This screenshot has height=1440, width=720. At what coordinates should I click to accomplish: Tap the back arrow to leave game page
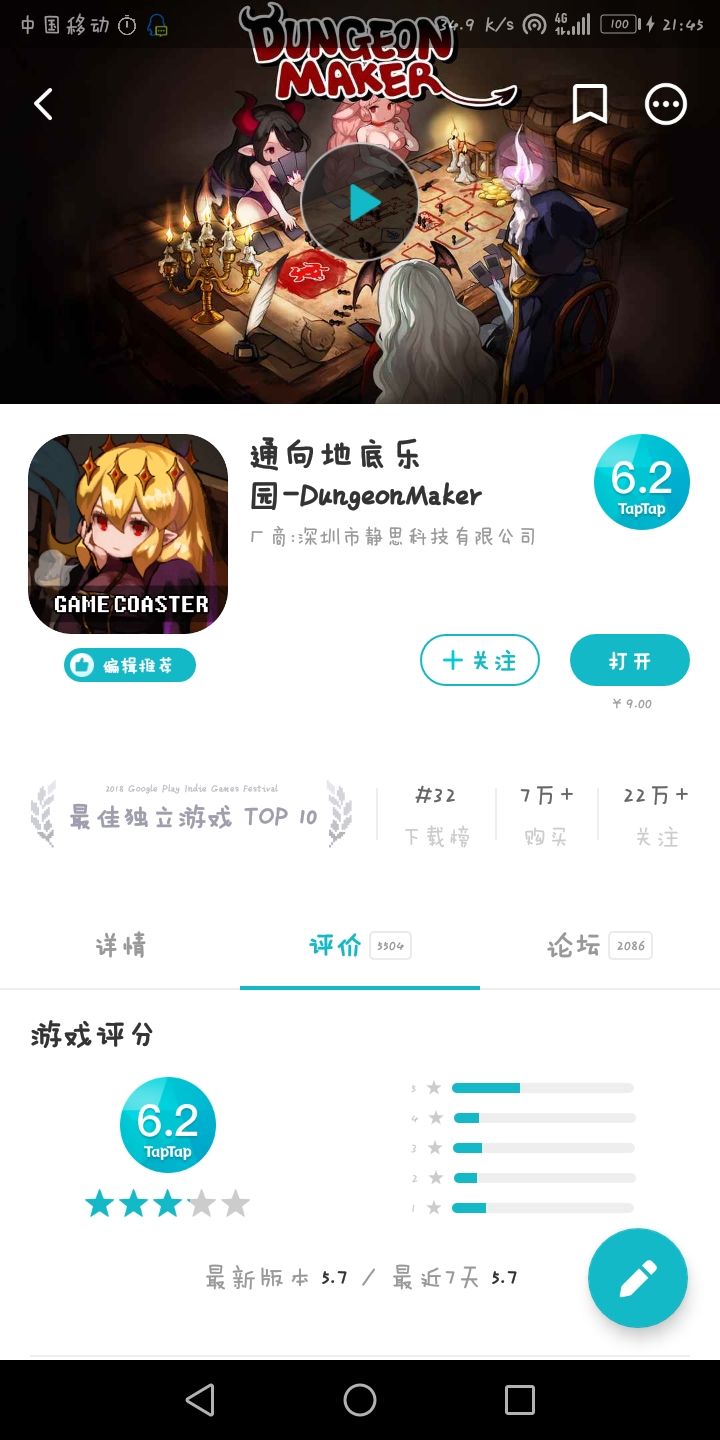coord(42,104)
